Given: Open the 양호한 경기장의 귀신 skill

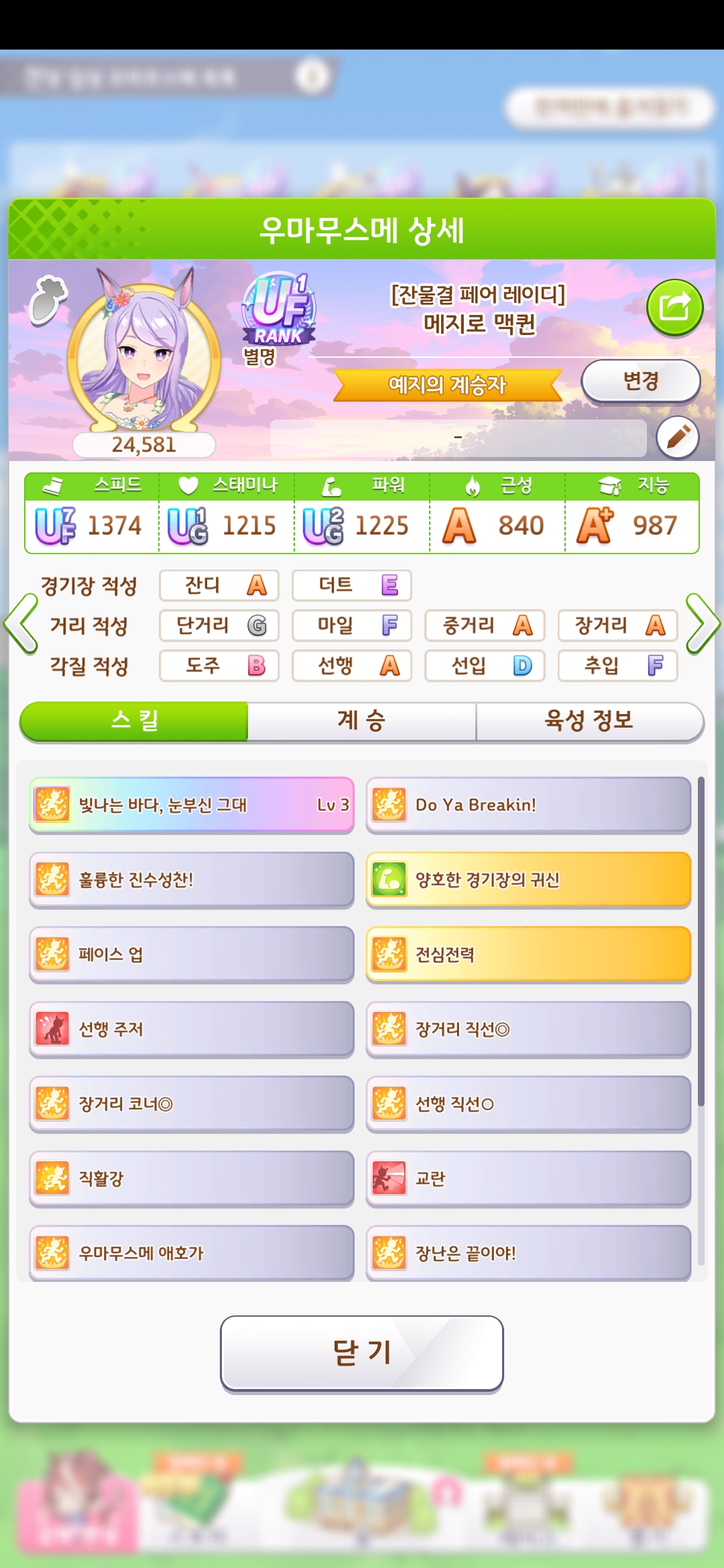Looking at the screenshot, I should 528,880.
